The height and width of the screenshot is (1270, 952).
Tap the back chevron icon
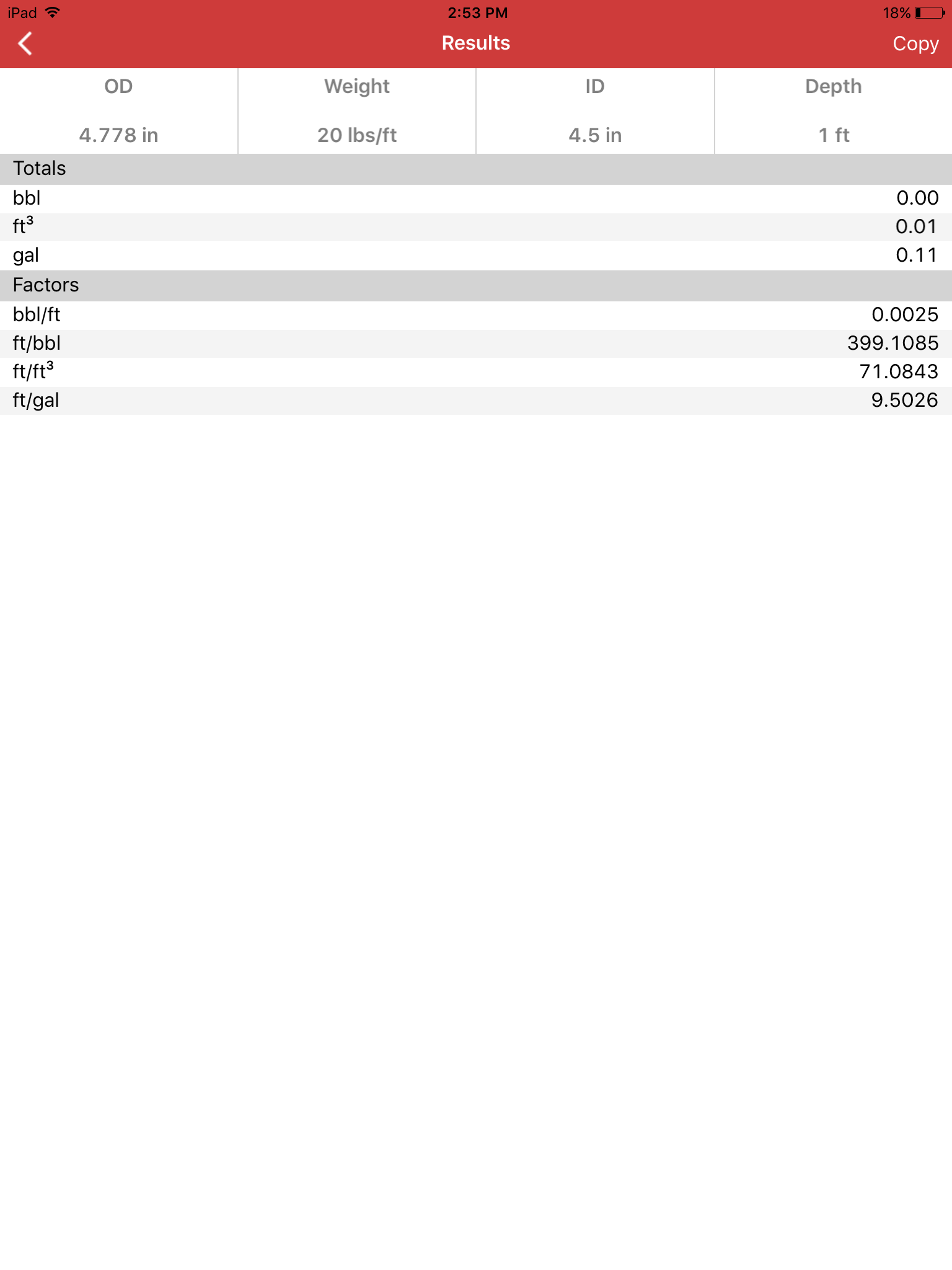click(25, 43)
